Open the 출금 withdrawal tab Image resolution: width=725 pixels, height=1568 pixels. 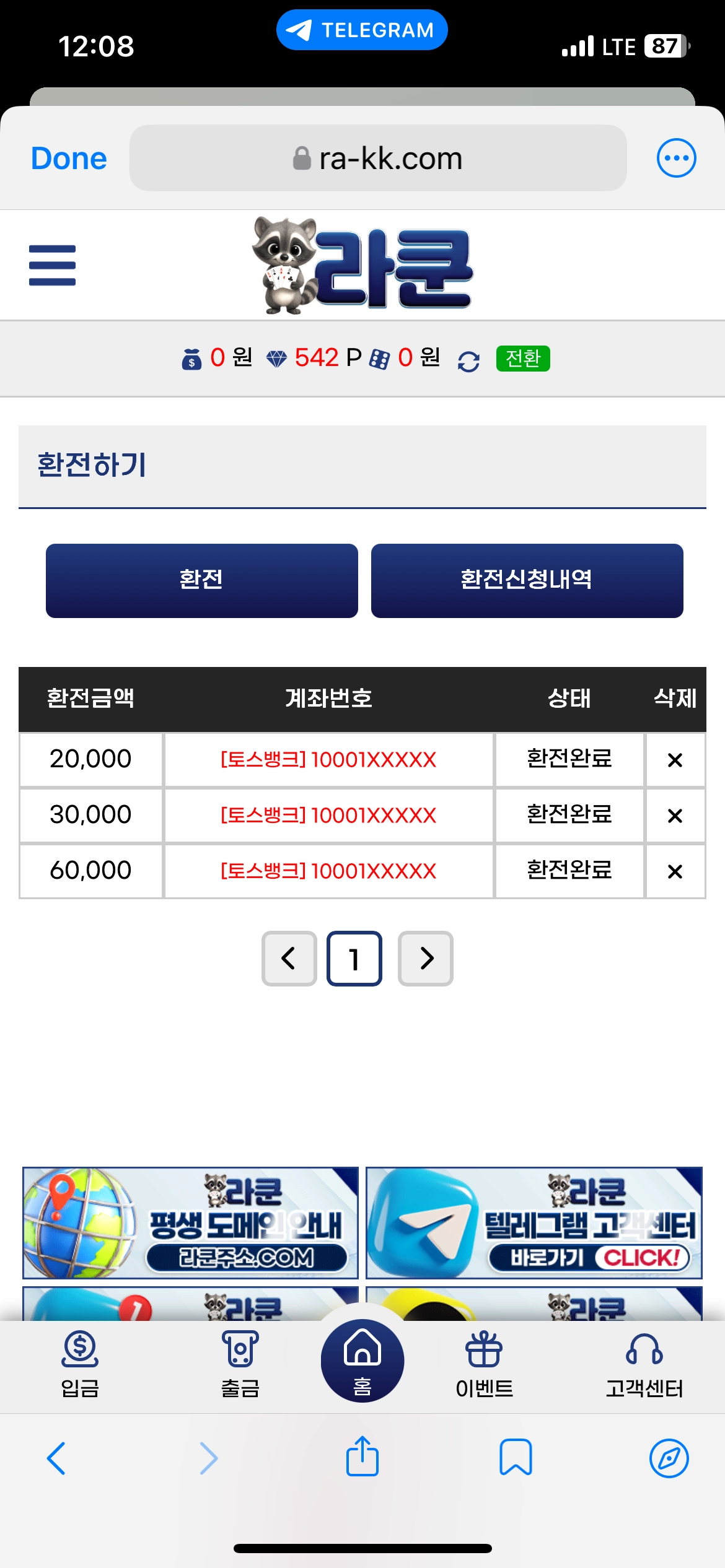point(240,1364)
